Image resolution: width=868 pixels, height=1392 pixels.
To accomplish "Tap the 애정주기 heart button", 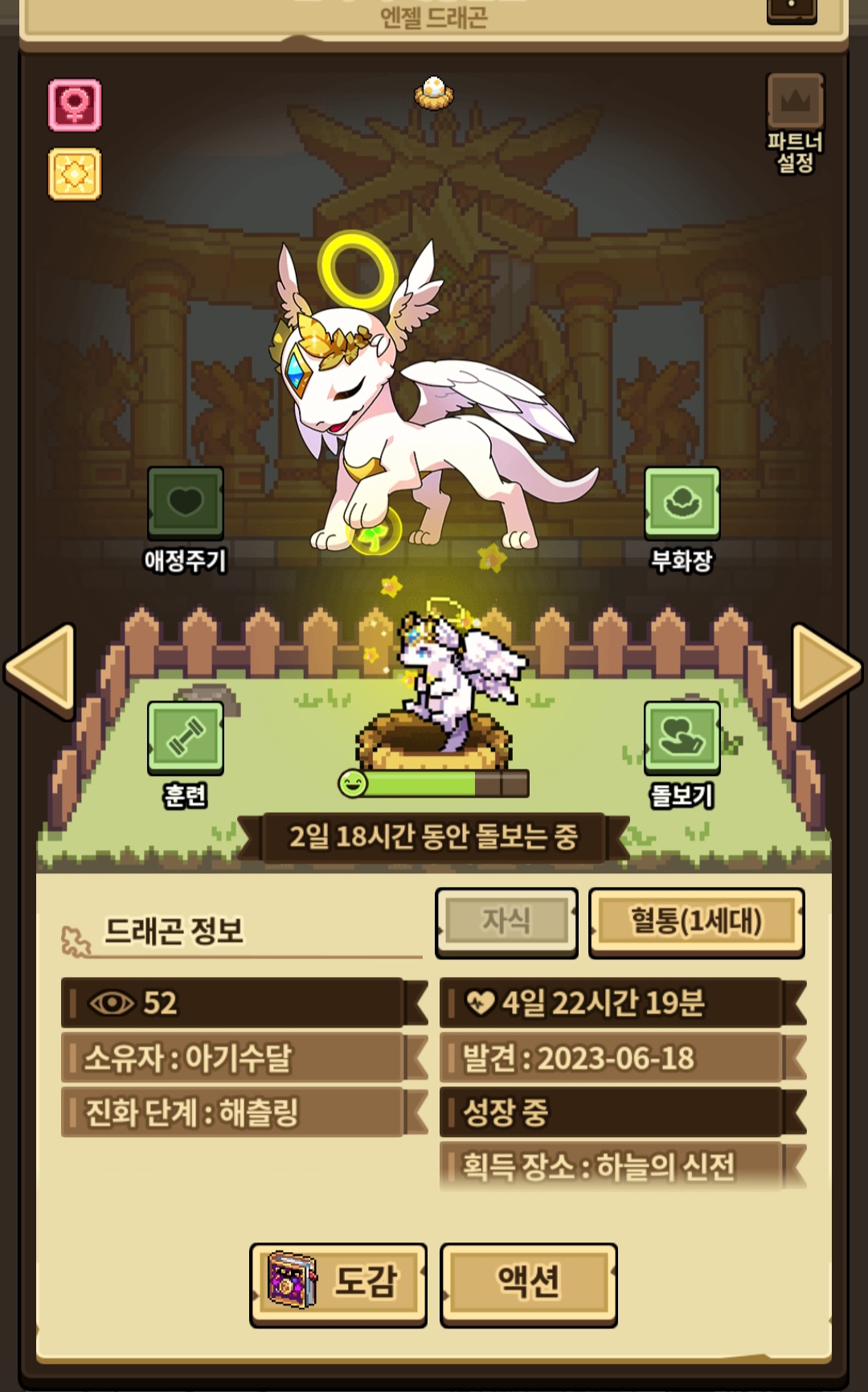I will tap(185, 503).
